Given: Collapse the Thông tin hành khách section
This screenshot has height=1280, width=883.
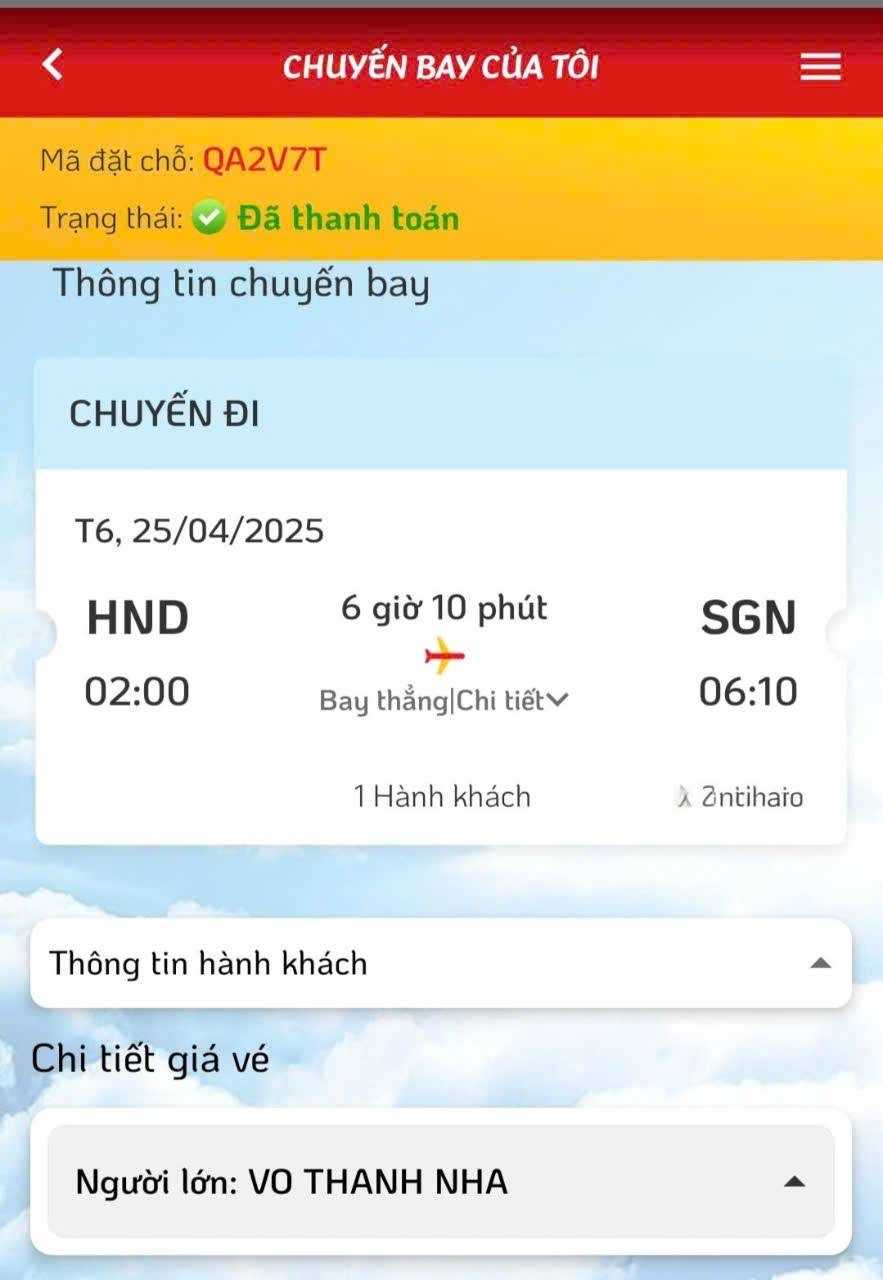Looking at the screenshot, I should coord(819,963).
